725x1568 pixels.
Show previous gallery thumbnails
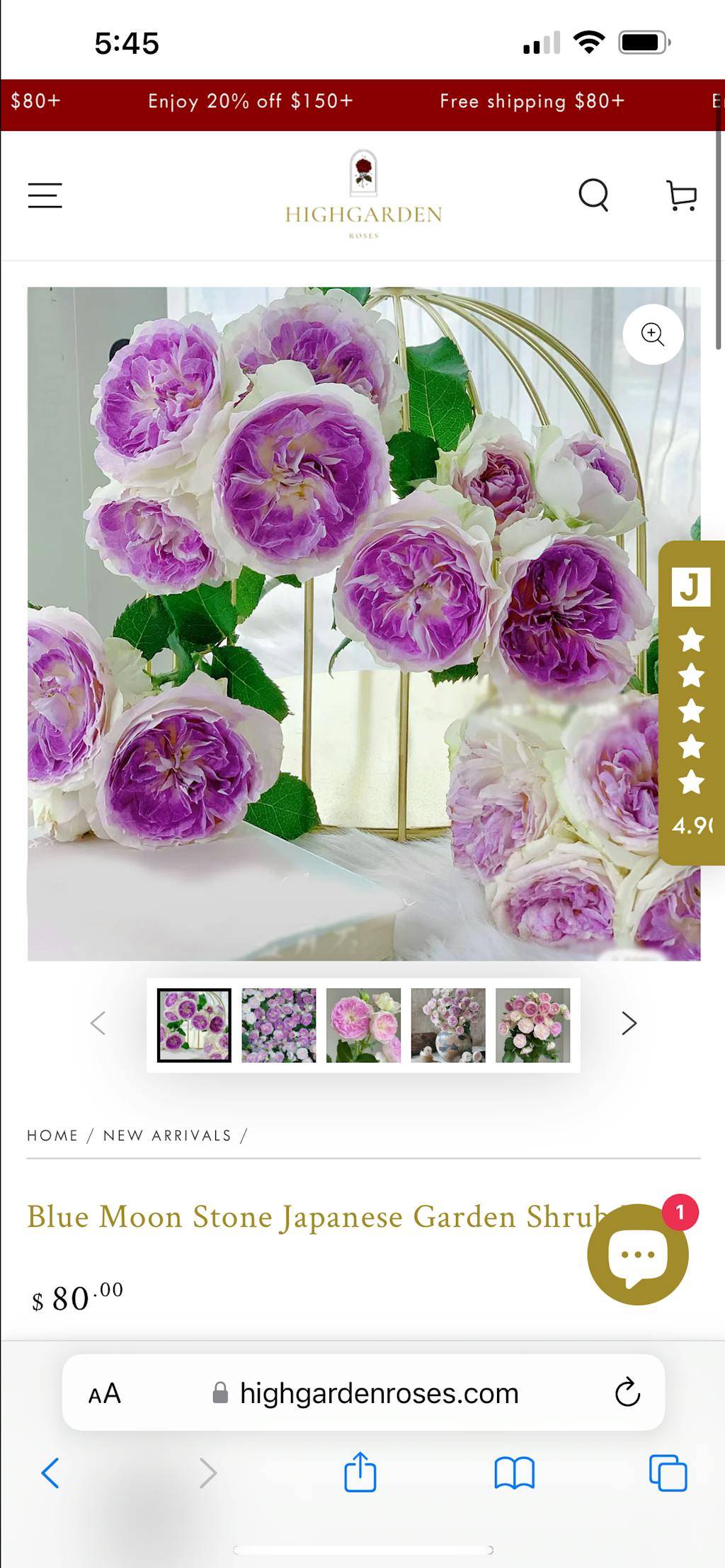(x=98, y=1023)
